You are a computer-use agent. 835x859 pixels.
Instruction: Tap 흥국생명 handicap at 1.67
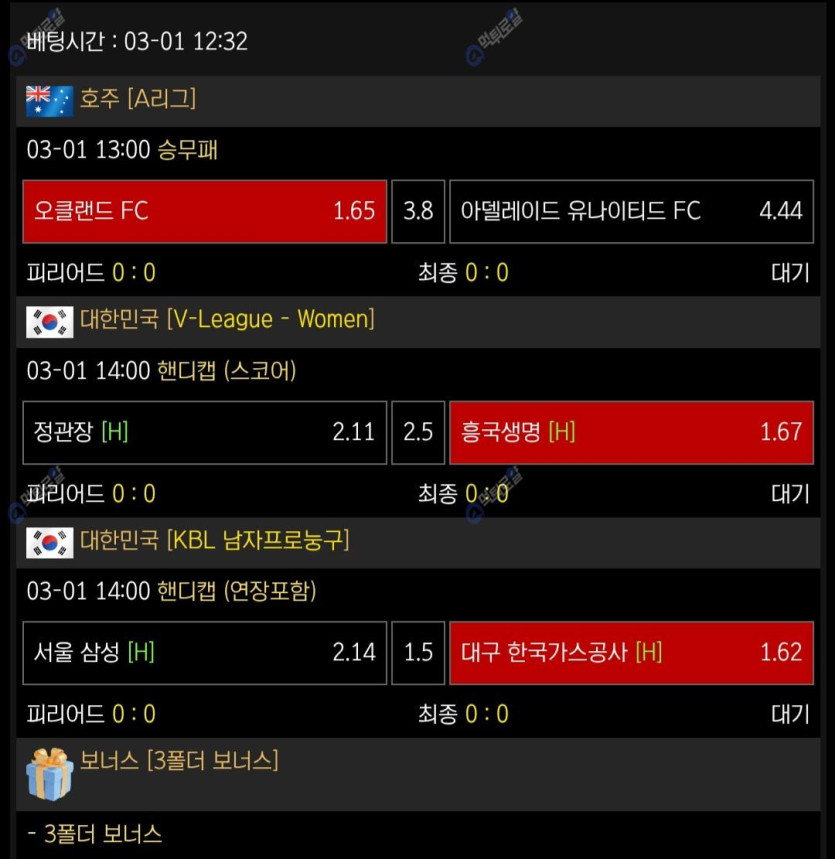click(x=631, y=432)
